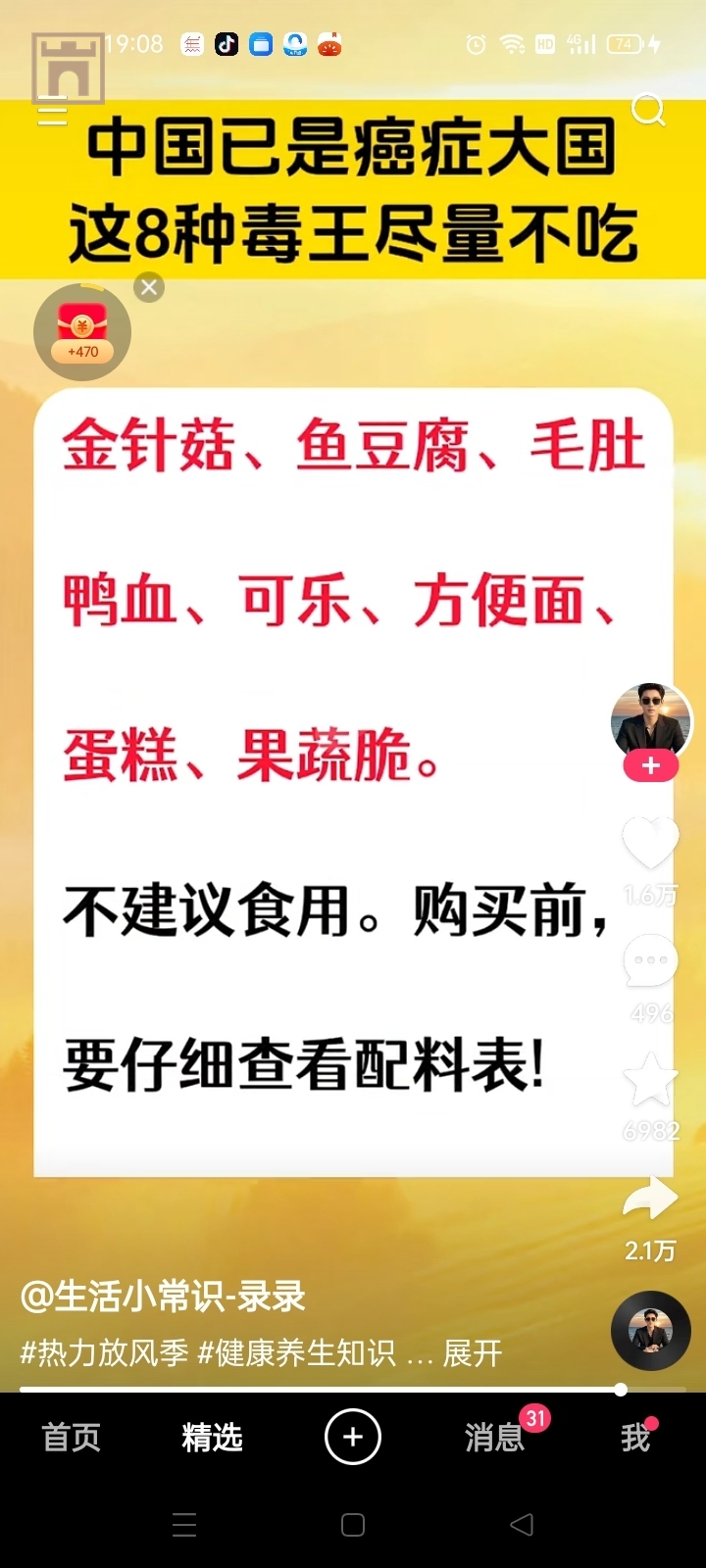Viewport: 706px width, 1568px height.
Task: Go to the 我 profile tab
Action: coord(635,1438)
